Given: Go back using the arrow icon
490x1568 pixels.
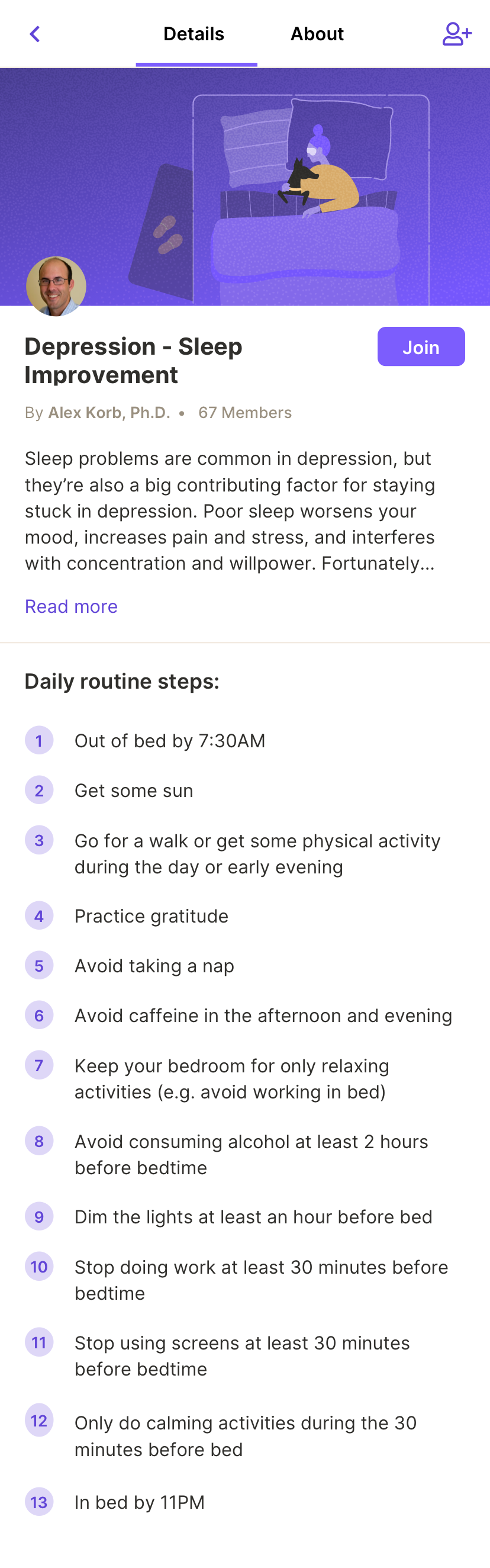Looking at the screenshot, I should (x=35, y=34).
